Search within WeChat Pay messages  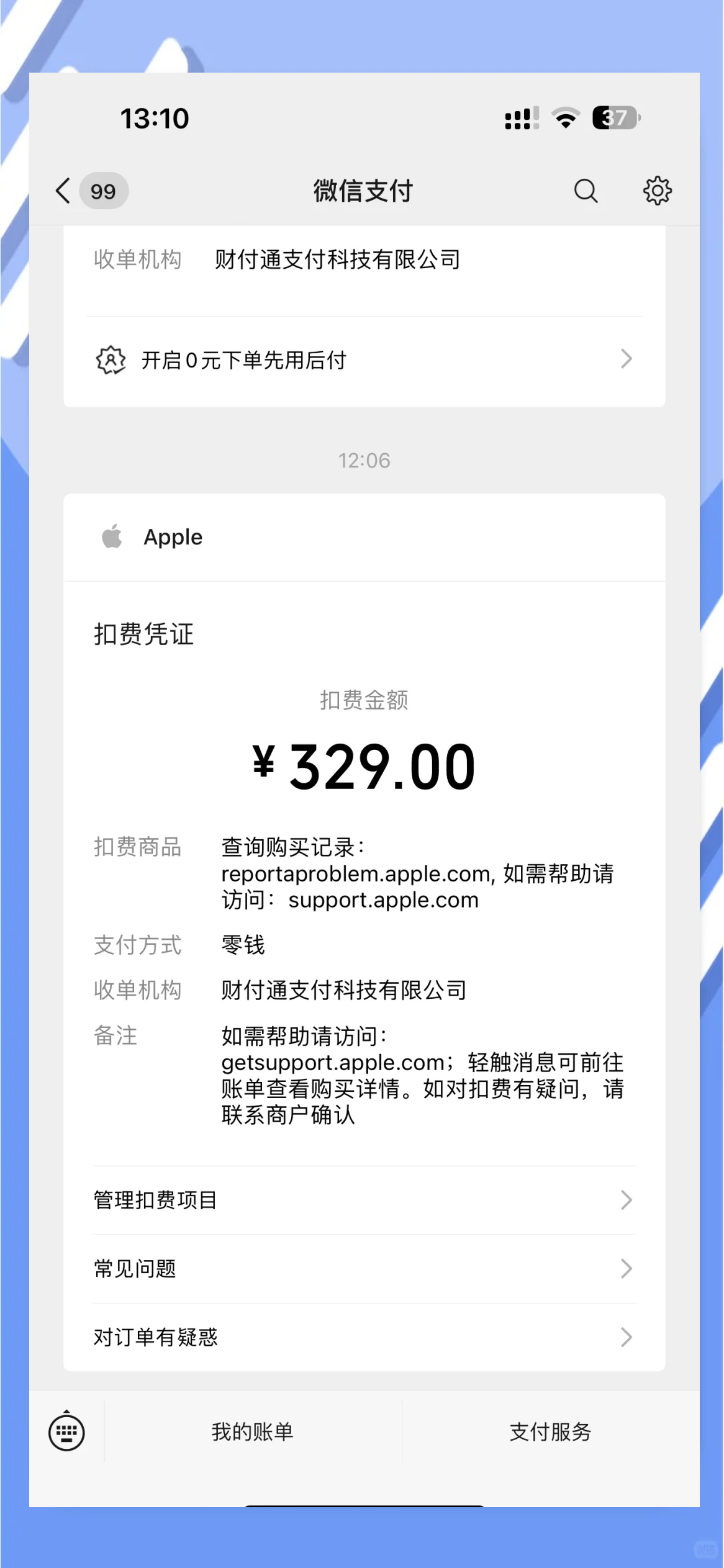(x=585, y=191)
